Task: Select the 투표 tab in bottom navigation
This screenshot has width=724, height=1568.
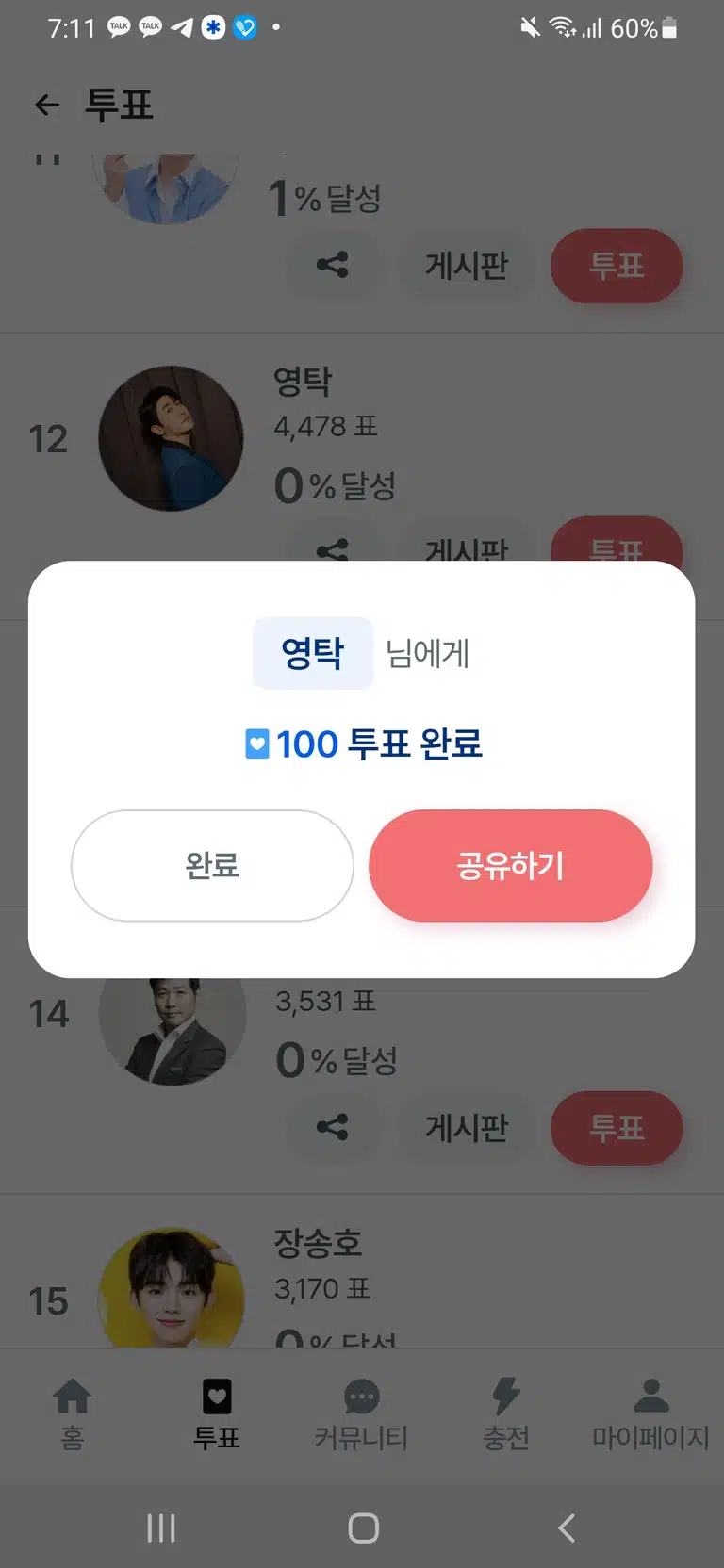Action: tap(217, 1413)
